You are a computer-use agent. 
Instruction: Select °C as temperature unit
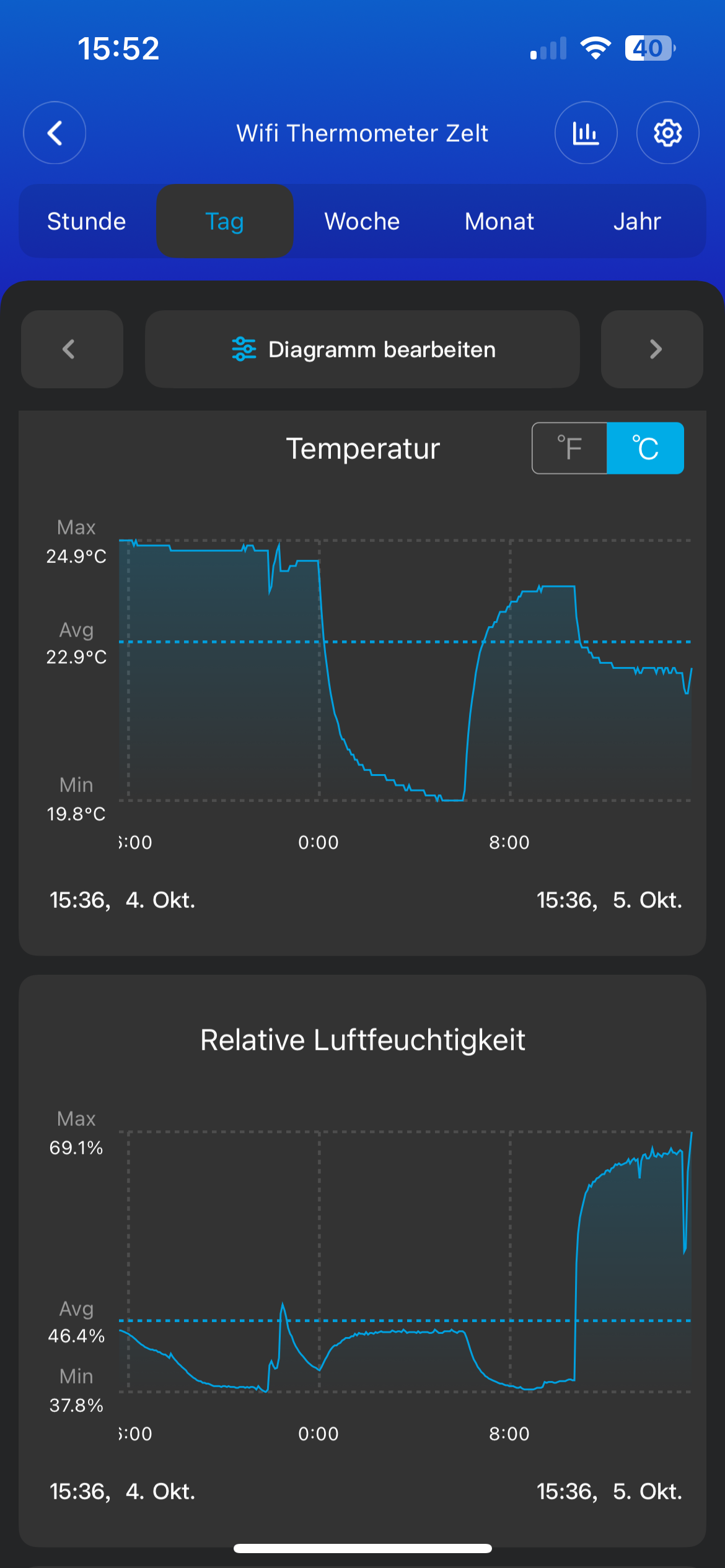[x=645, y=448]
